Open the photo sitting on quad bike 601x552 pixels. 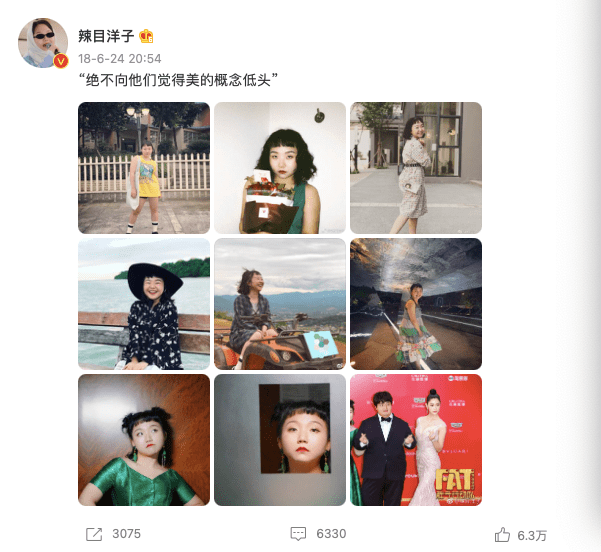pos(280,304)
